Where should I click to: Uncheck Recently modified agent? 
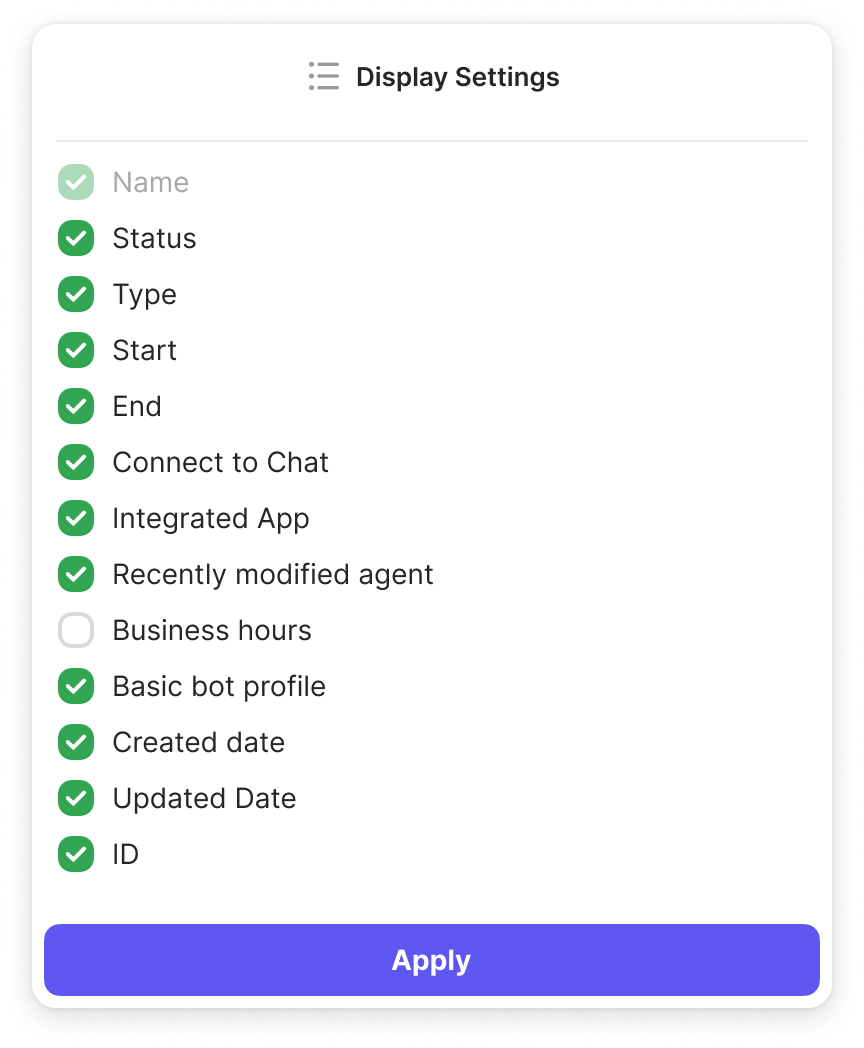(x=76, y=574)
